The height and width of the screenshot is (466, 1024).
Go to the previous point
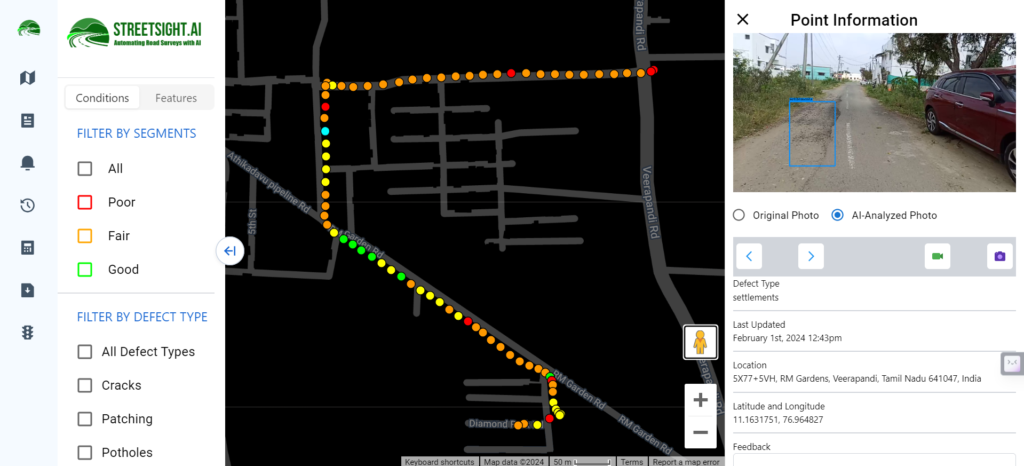[749, 257]
